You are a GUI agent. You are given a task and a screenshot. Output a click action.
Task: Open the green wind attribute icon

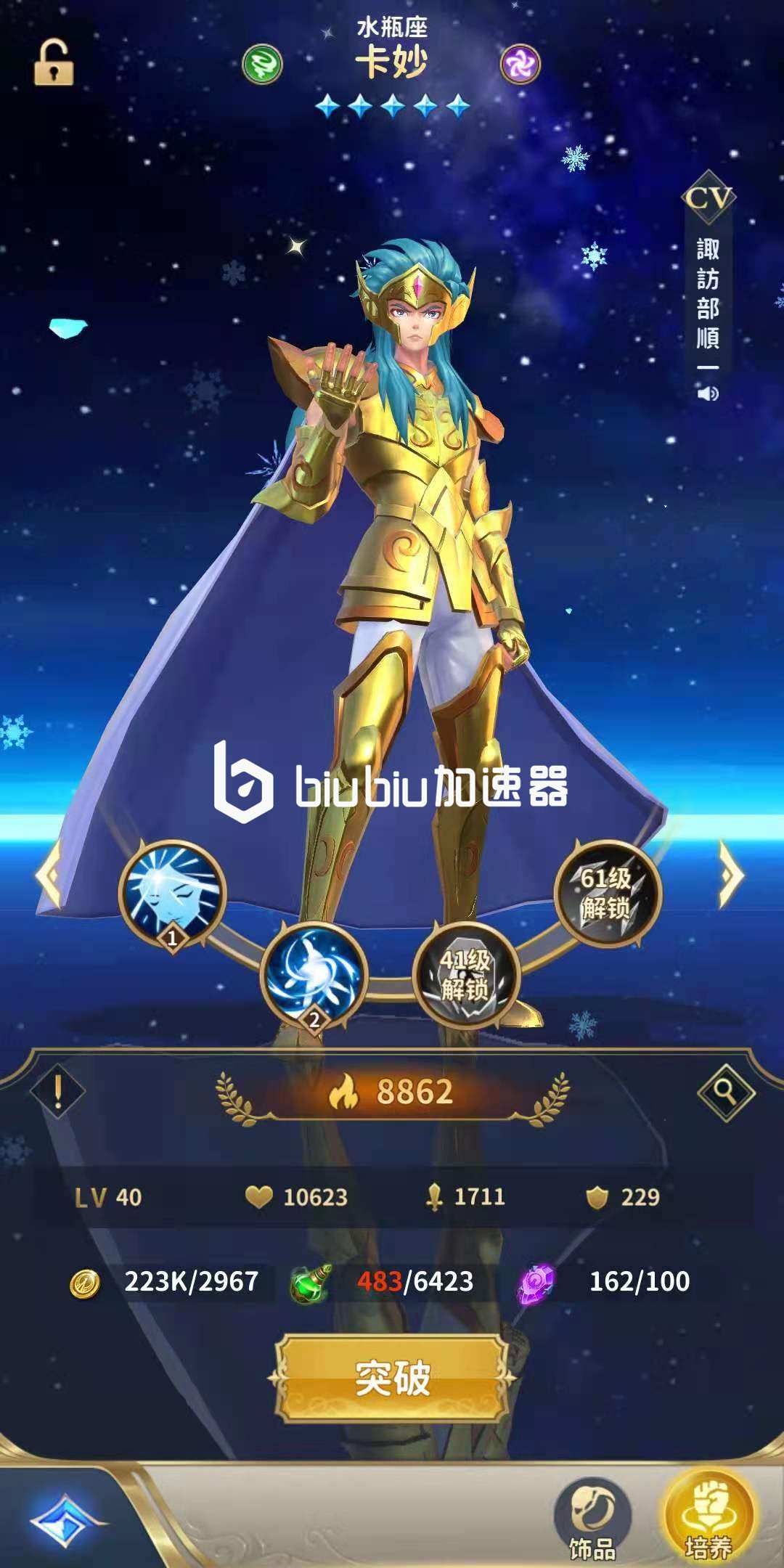(262, 64)
